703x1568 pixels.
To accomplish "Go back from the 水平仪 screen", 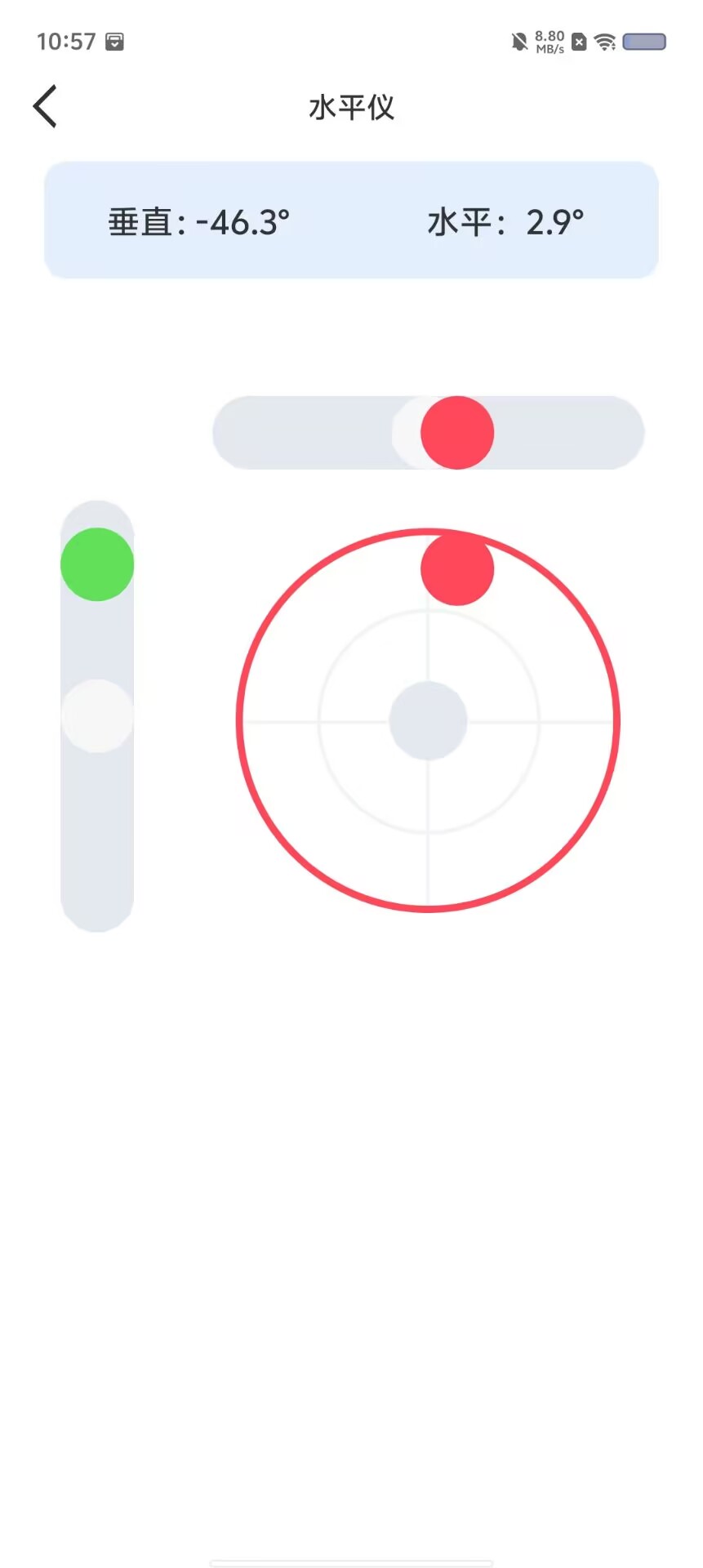I will click(x=45, y=106).
